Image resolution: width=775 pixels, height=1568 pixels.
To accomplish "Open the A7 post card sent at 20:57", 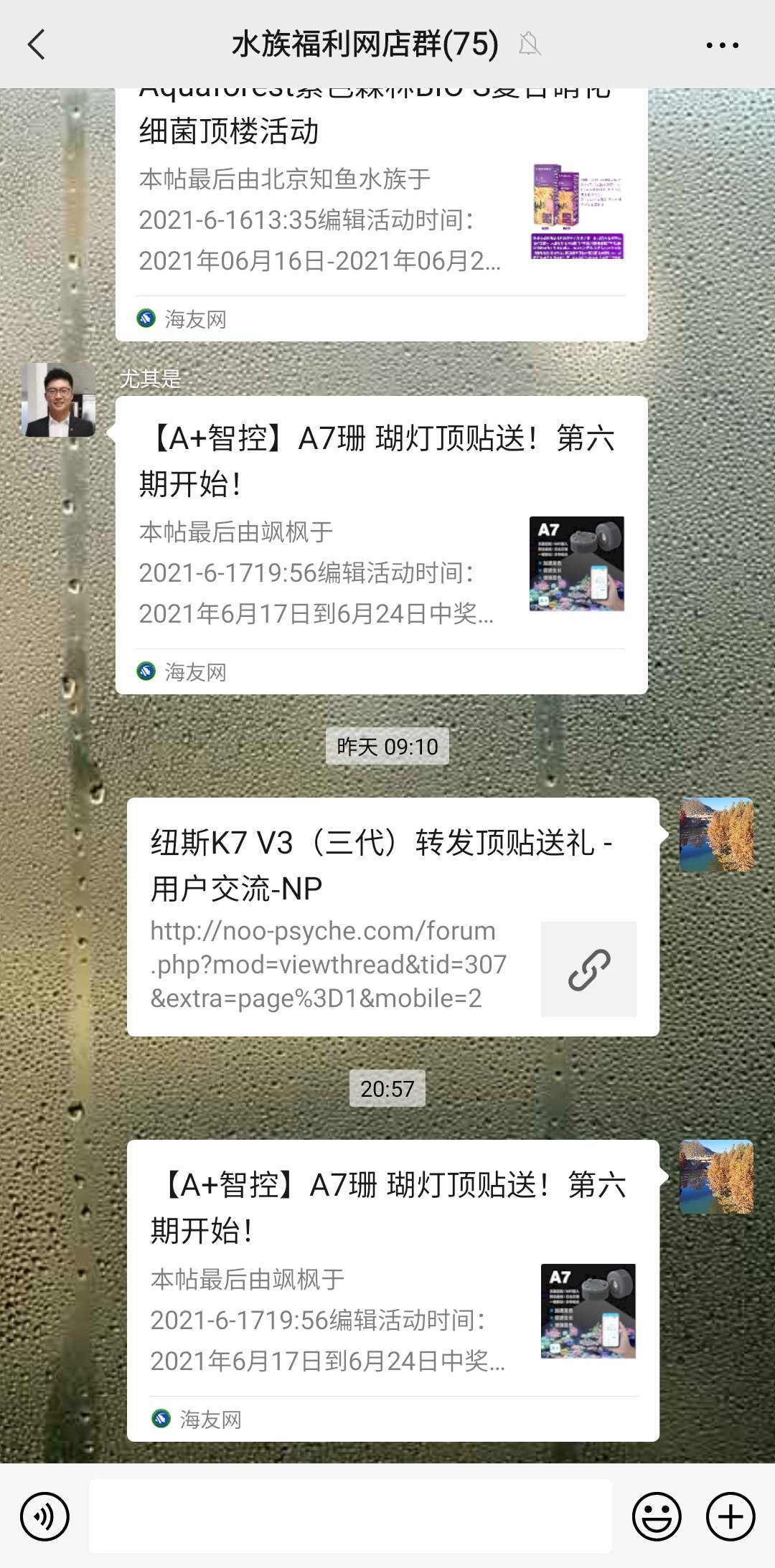I will 393,1290.
